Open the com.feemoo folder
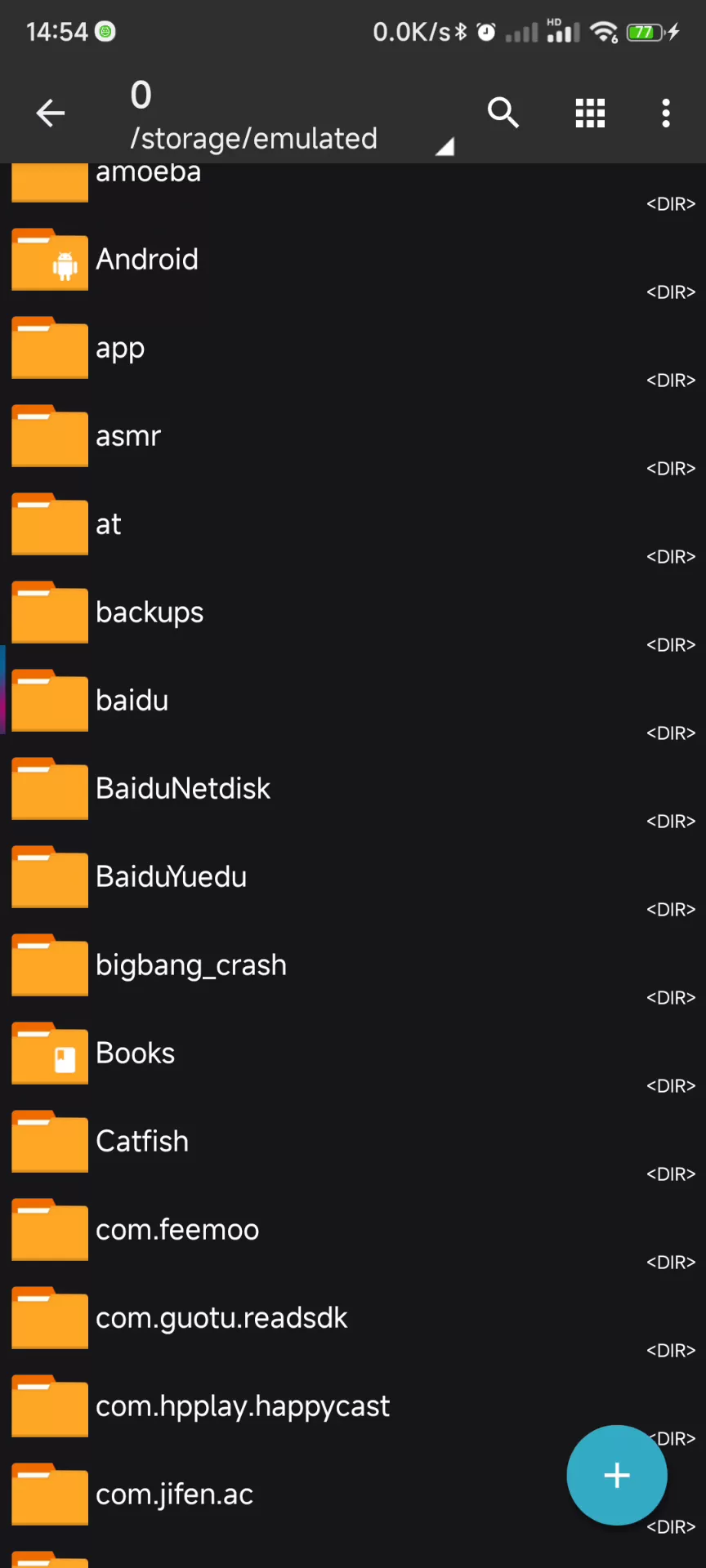 pyautogui.click(x=353, y=1230)
